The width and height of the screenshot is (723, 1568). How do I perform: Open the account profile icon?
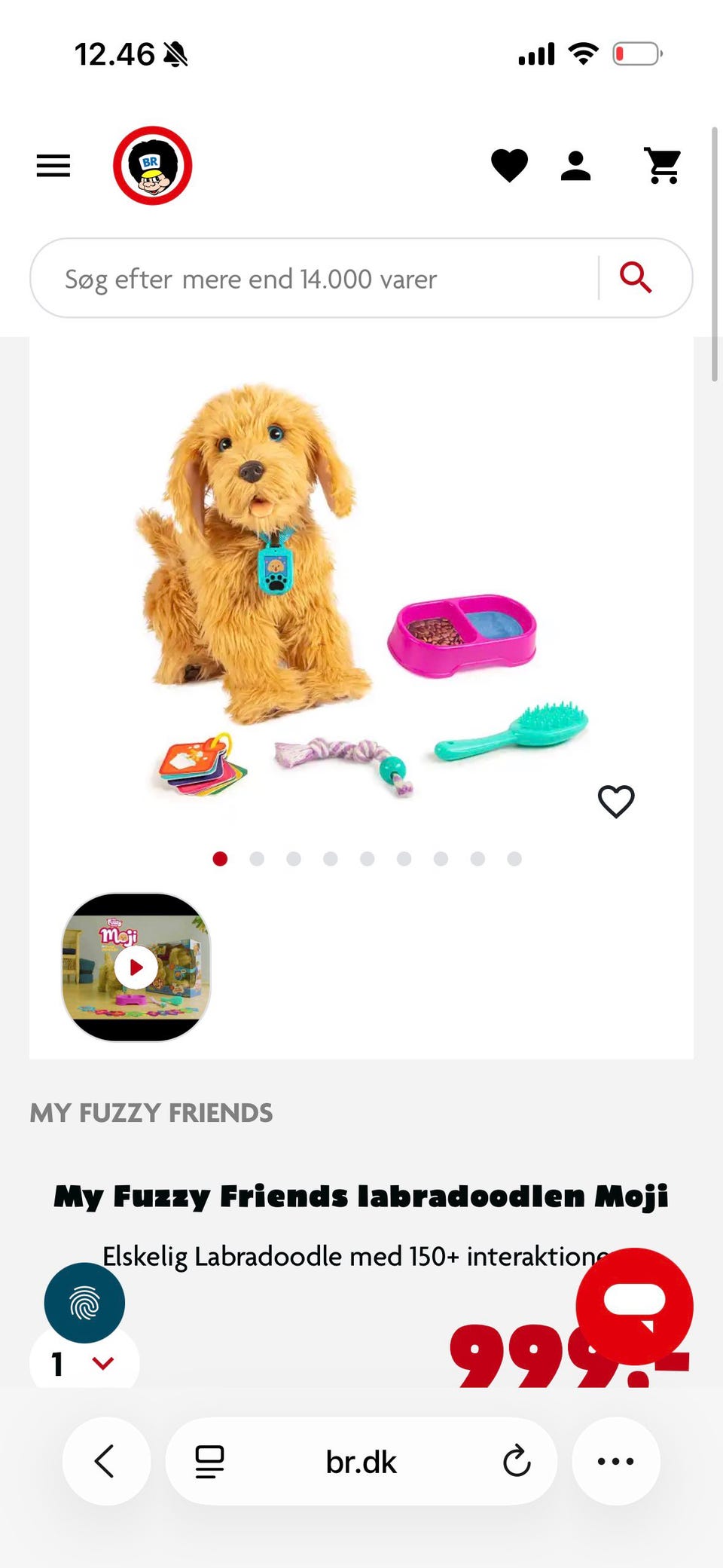tap(576, 166)
